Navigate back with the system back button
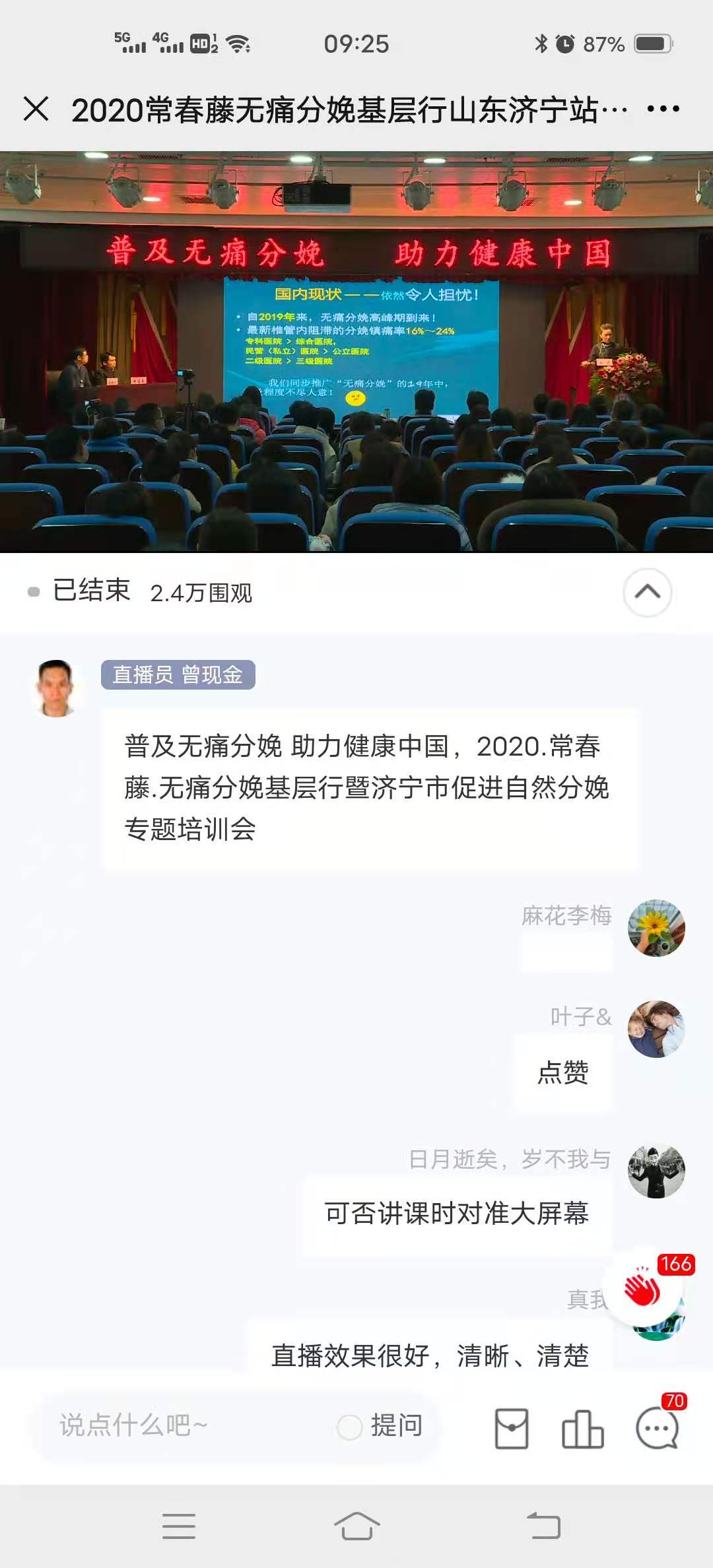The width and height of the screenshot is (713, 1568). [x=544, y=1526]
